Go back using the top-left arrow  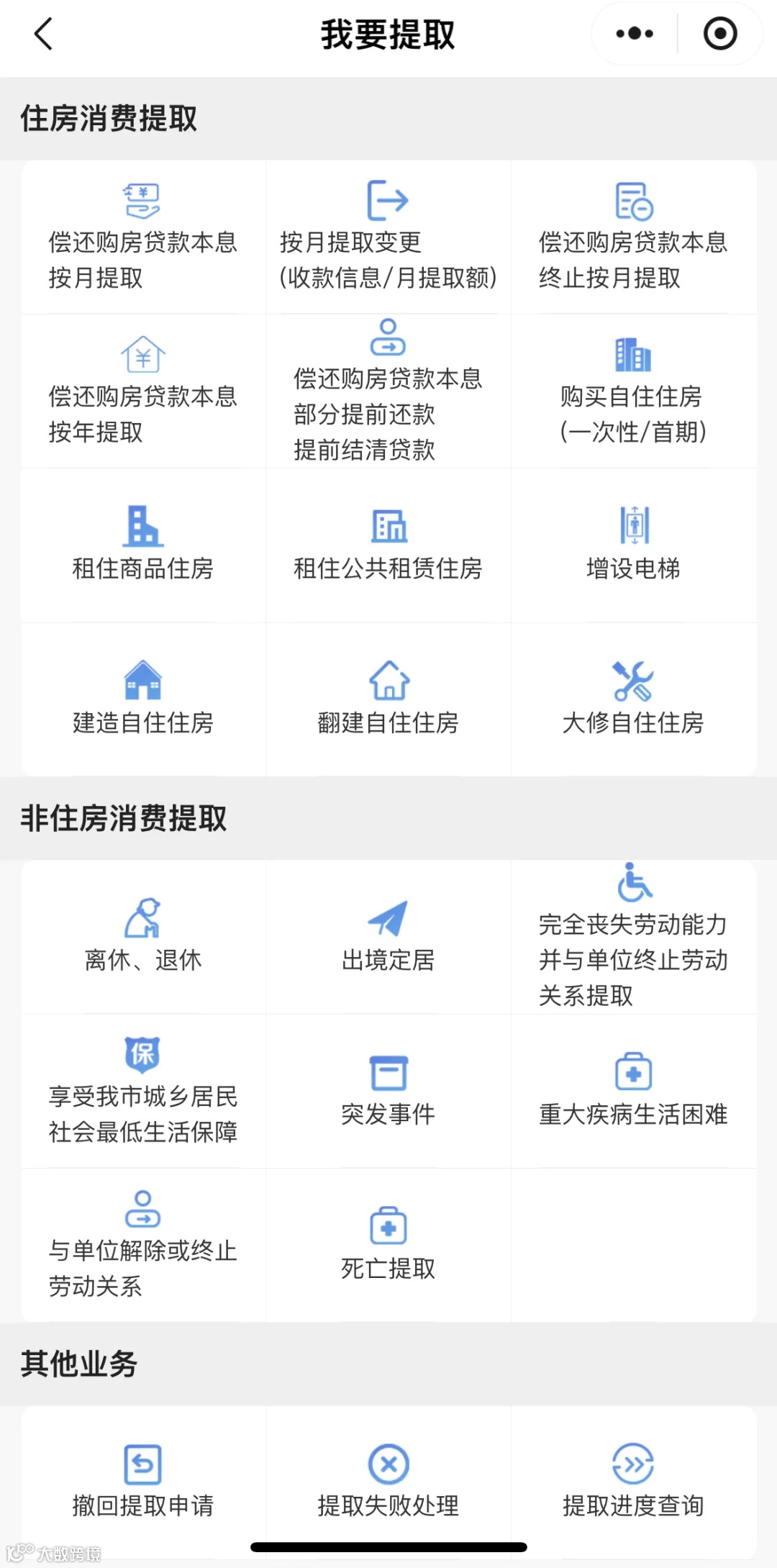pos(44,34)
